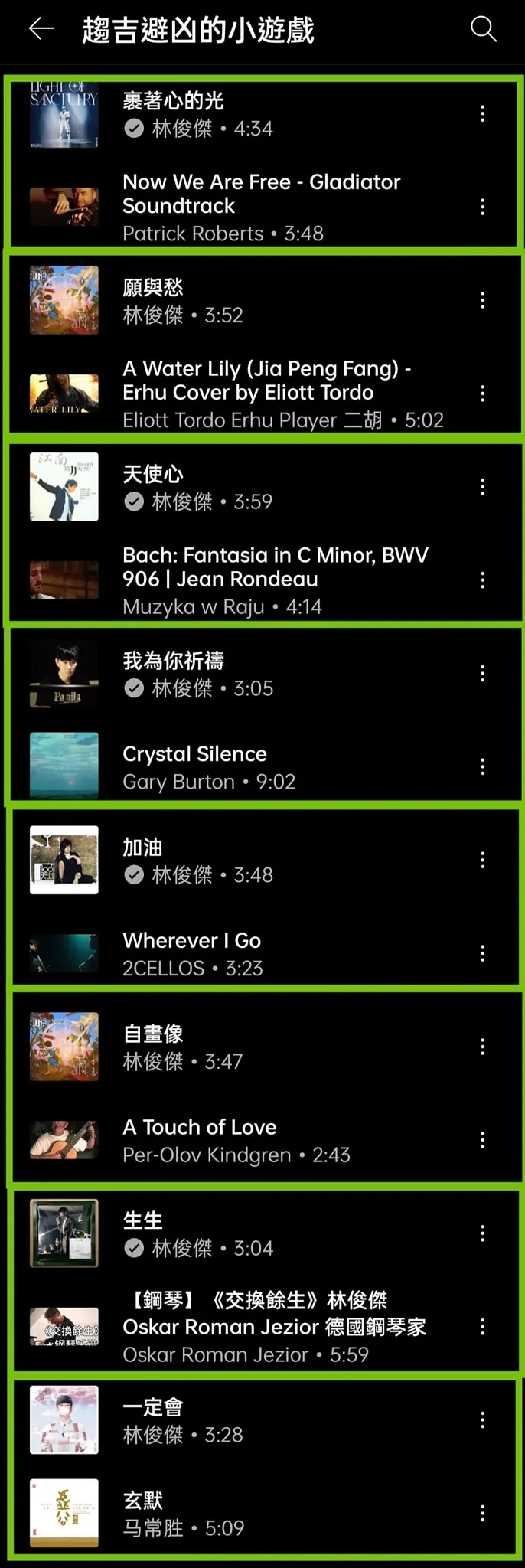Viewport: 525px width, 1568px height.
Task: Go back from the playlist
Action: point(41,29)
